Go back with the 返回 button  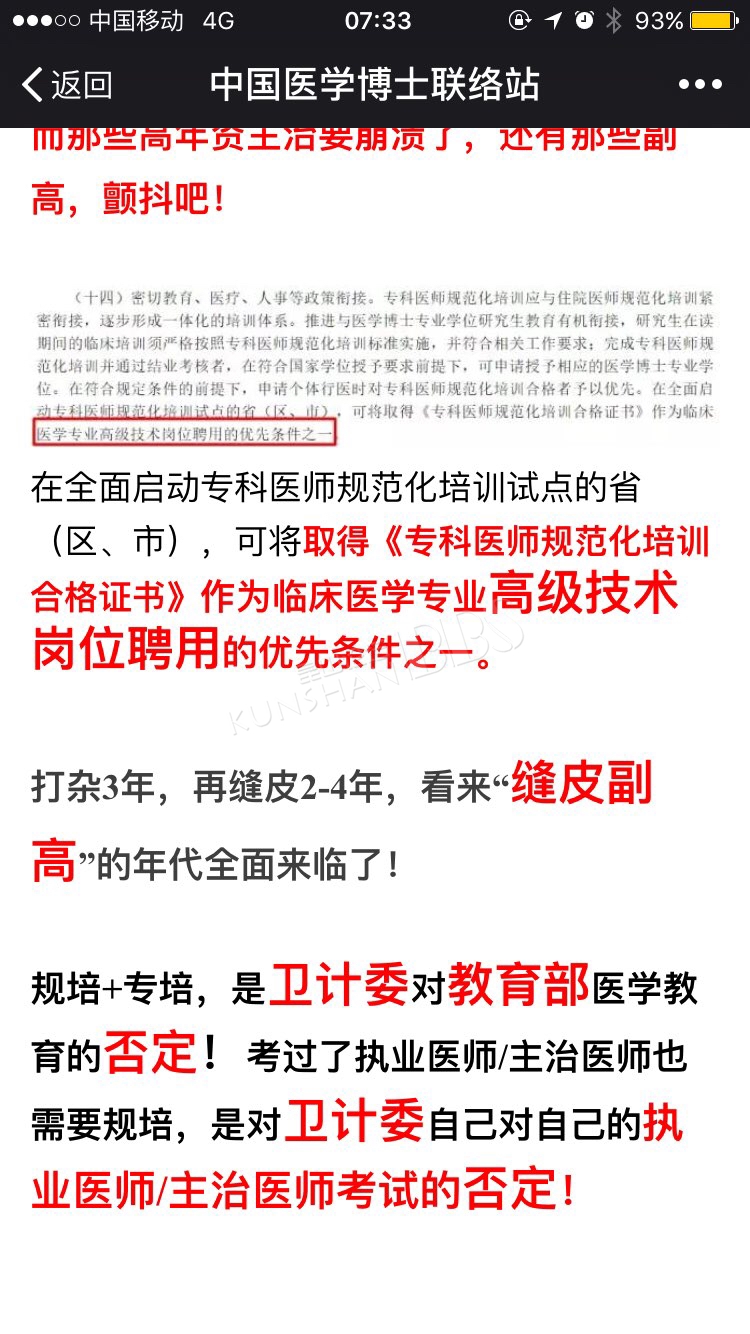click(x=66, y=85)
